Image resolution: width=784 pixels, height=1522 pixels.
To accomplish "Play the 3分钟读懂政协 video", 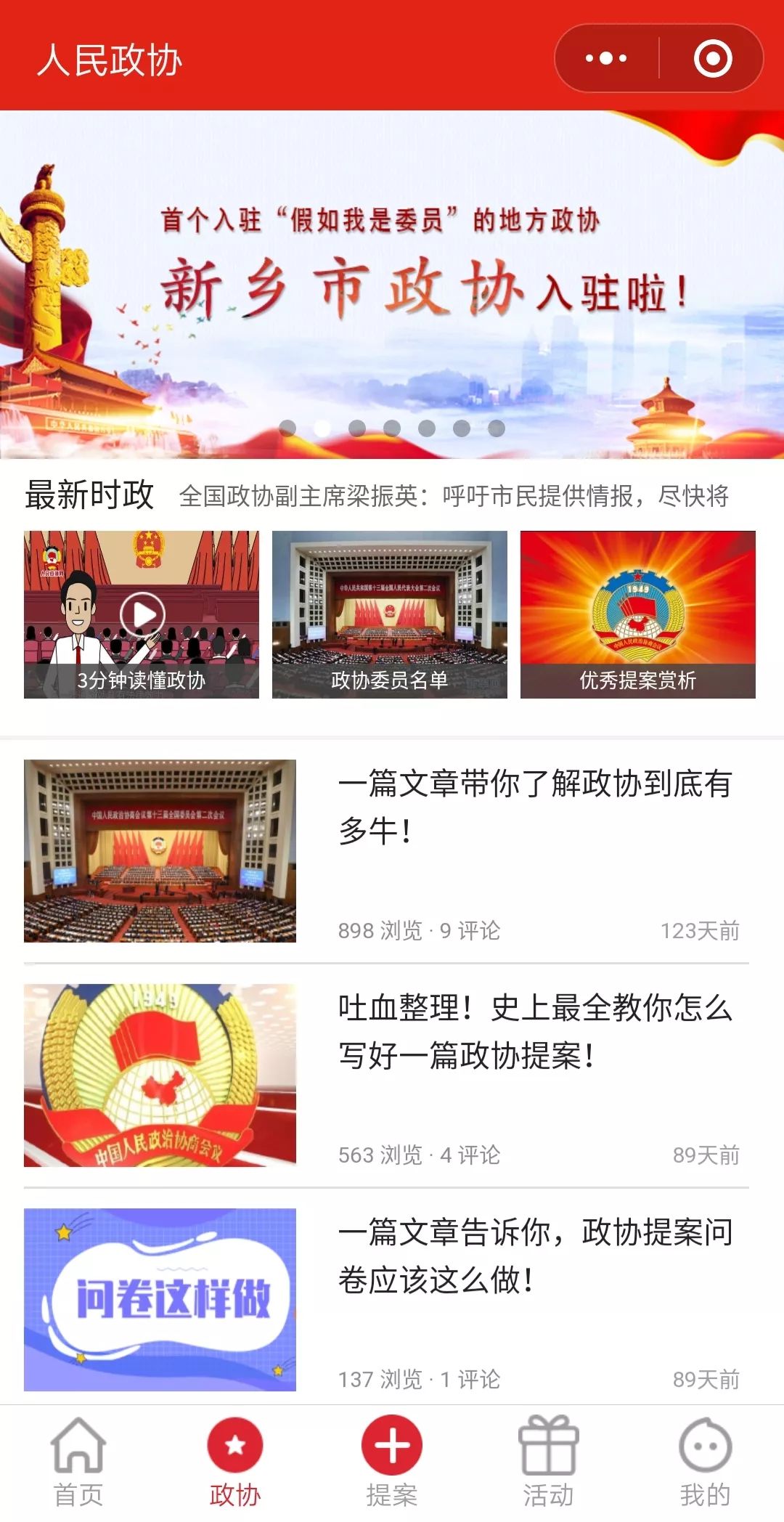I will point(142,614).
